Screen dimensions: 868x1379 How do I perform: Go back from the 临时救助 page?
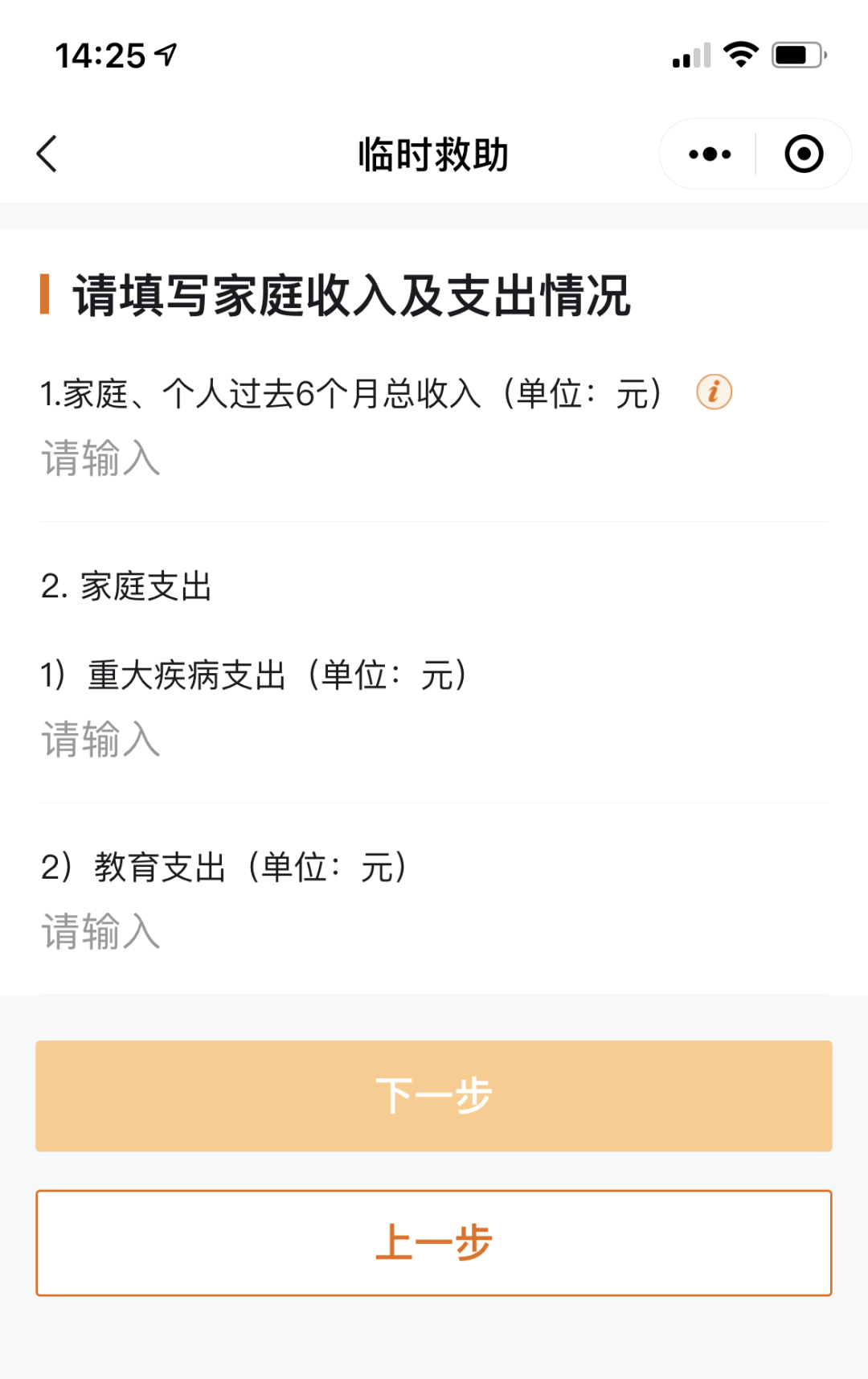47,154
